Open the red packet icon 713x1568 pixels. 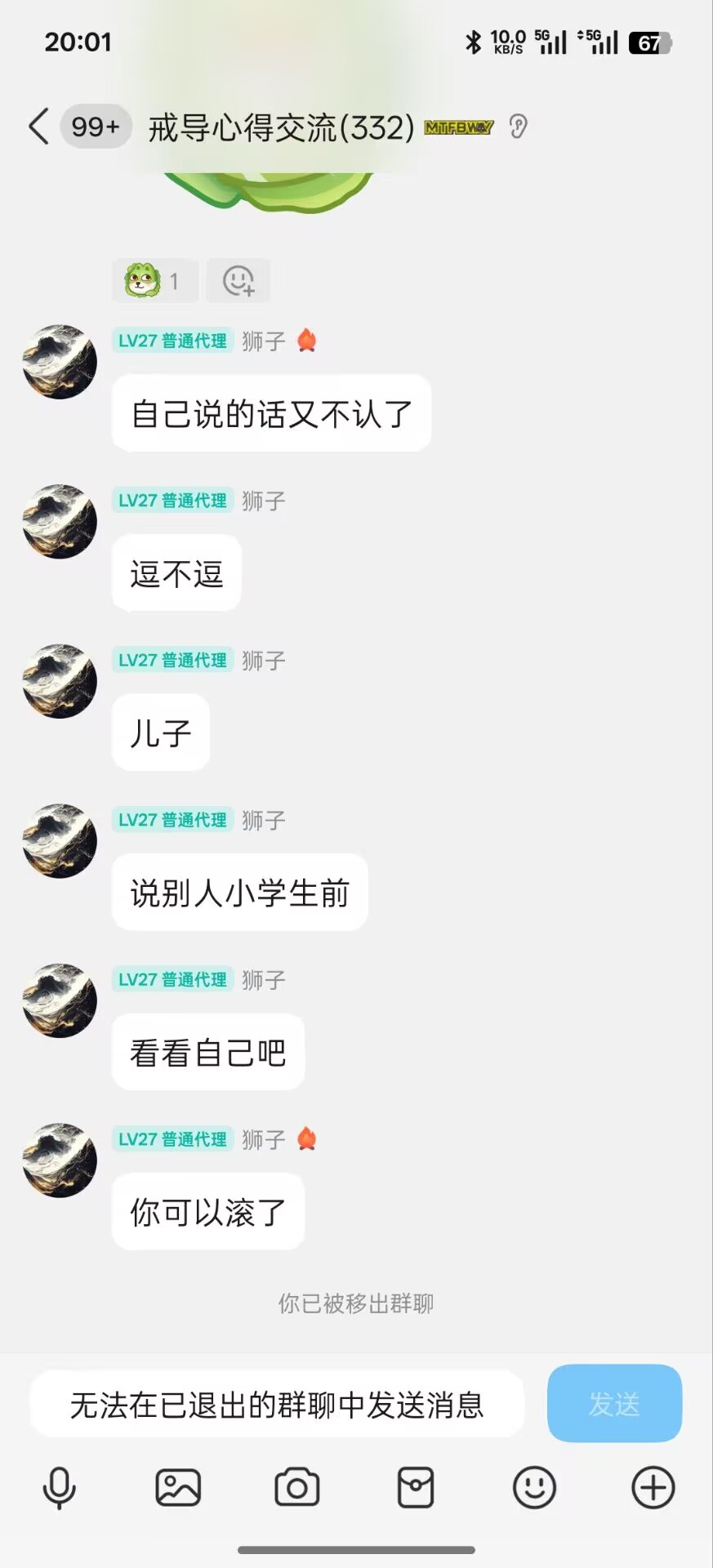tap(416, 1487)
